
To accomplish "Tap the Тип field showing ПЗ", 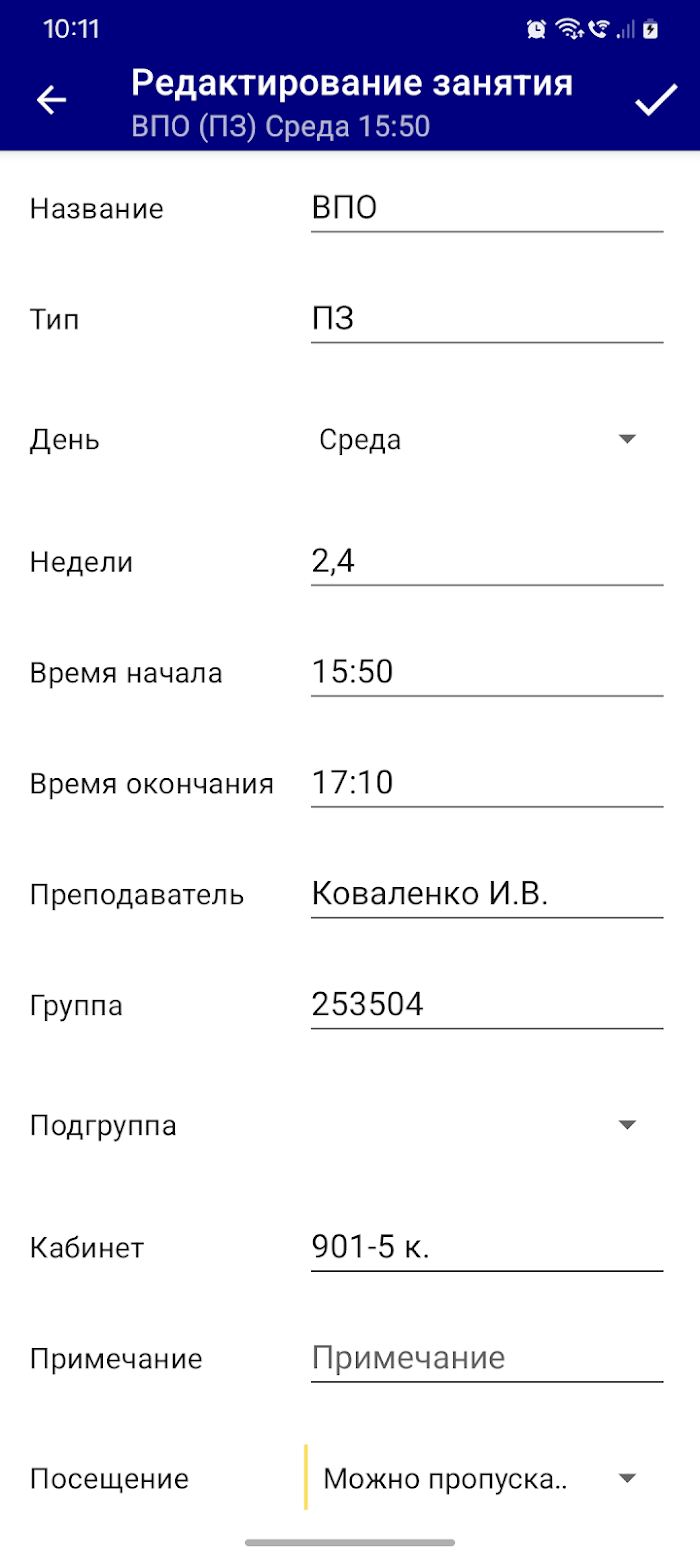I will (487, 319).
